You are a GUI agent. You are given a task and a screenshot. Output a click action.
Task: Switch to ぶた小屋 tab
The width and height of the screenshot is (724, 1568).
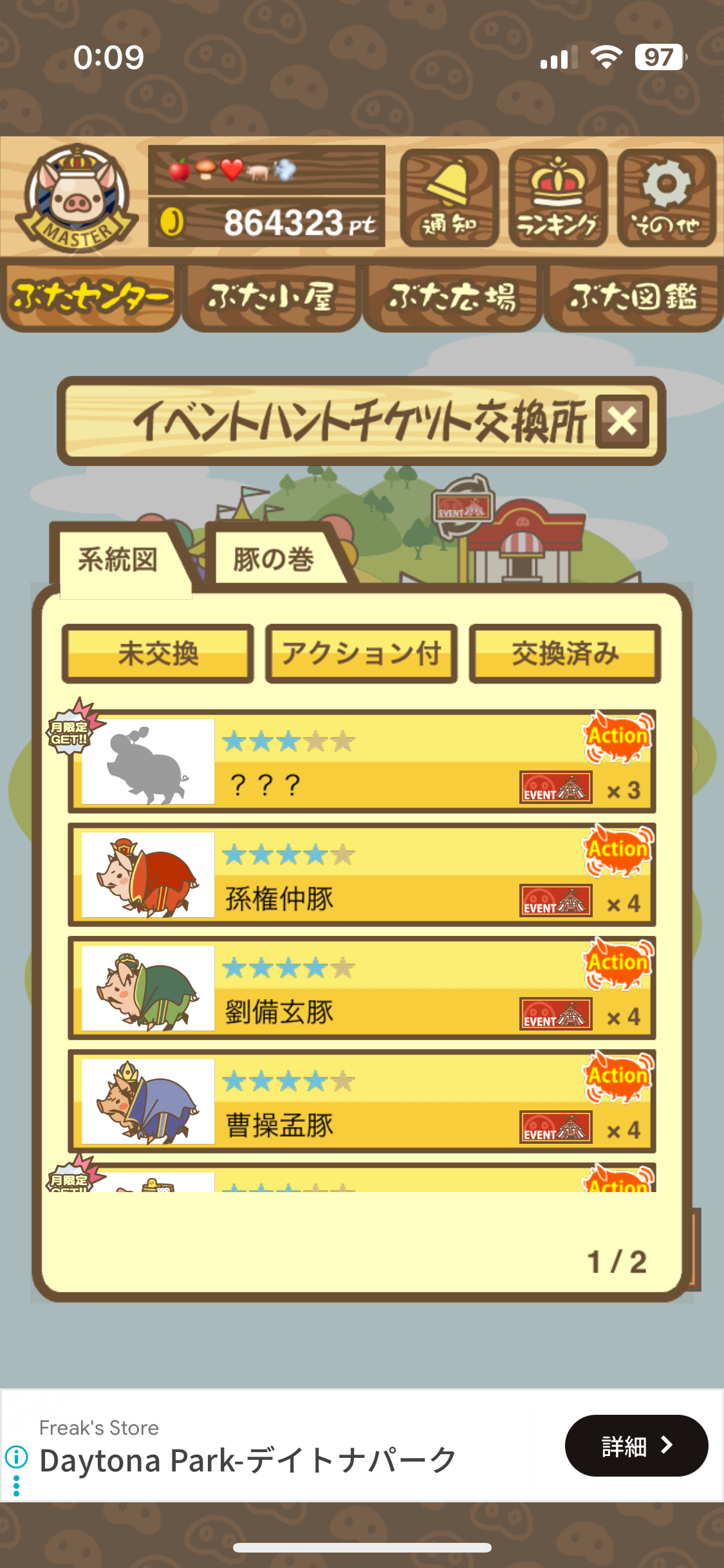point(271,297)
